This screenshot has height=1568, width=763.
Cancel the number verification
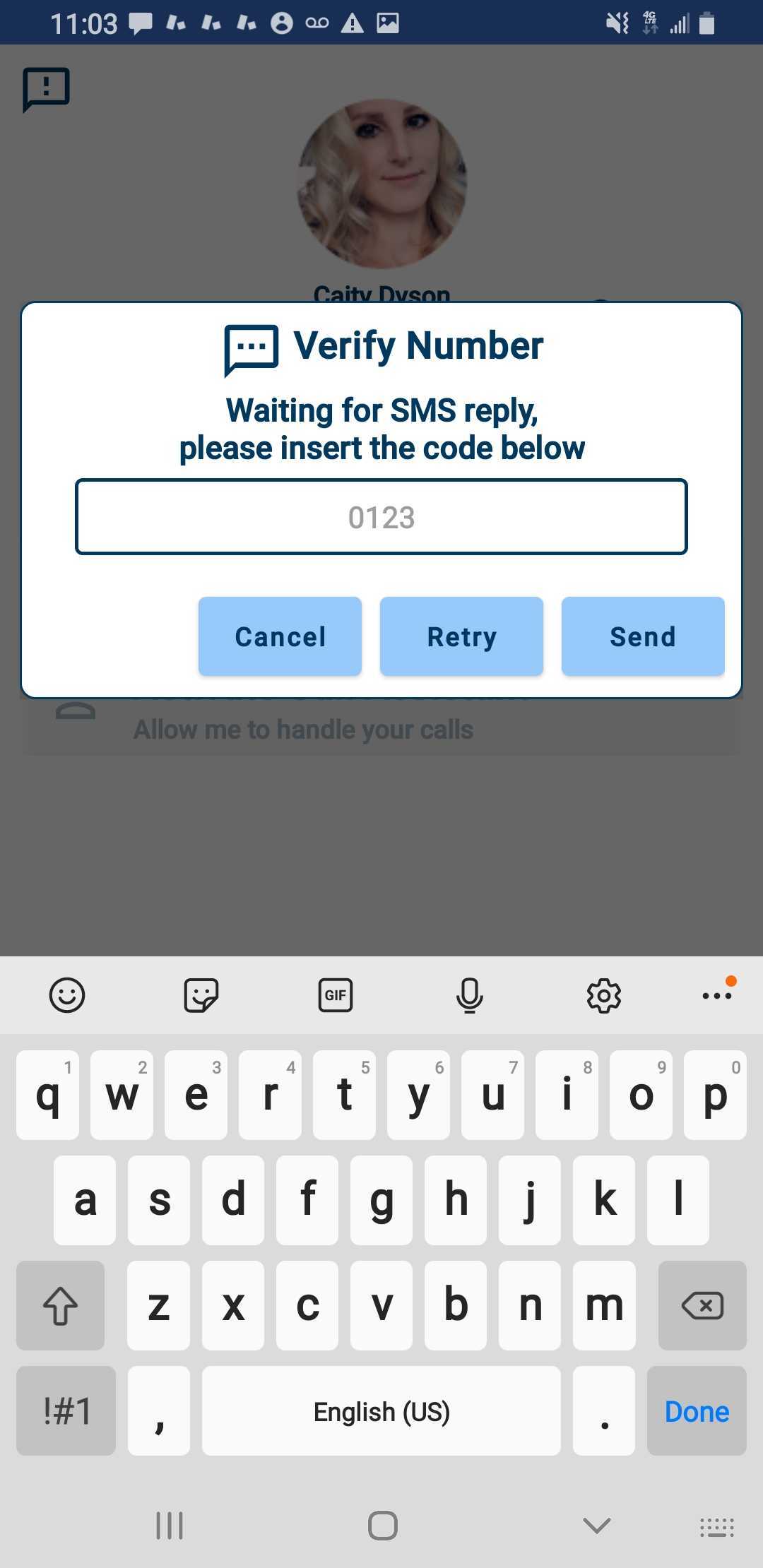(280, 636)
